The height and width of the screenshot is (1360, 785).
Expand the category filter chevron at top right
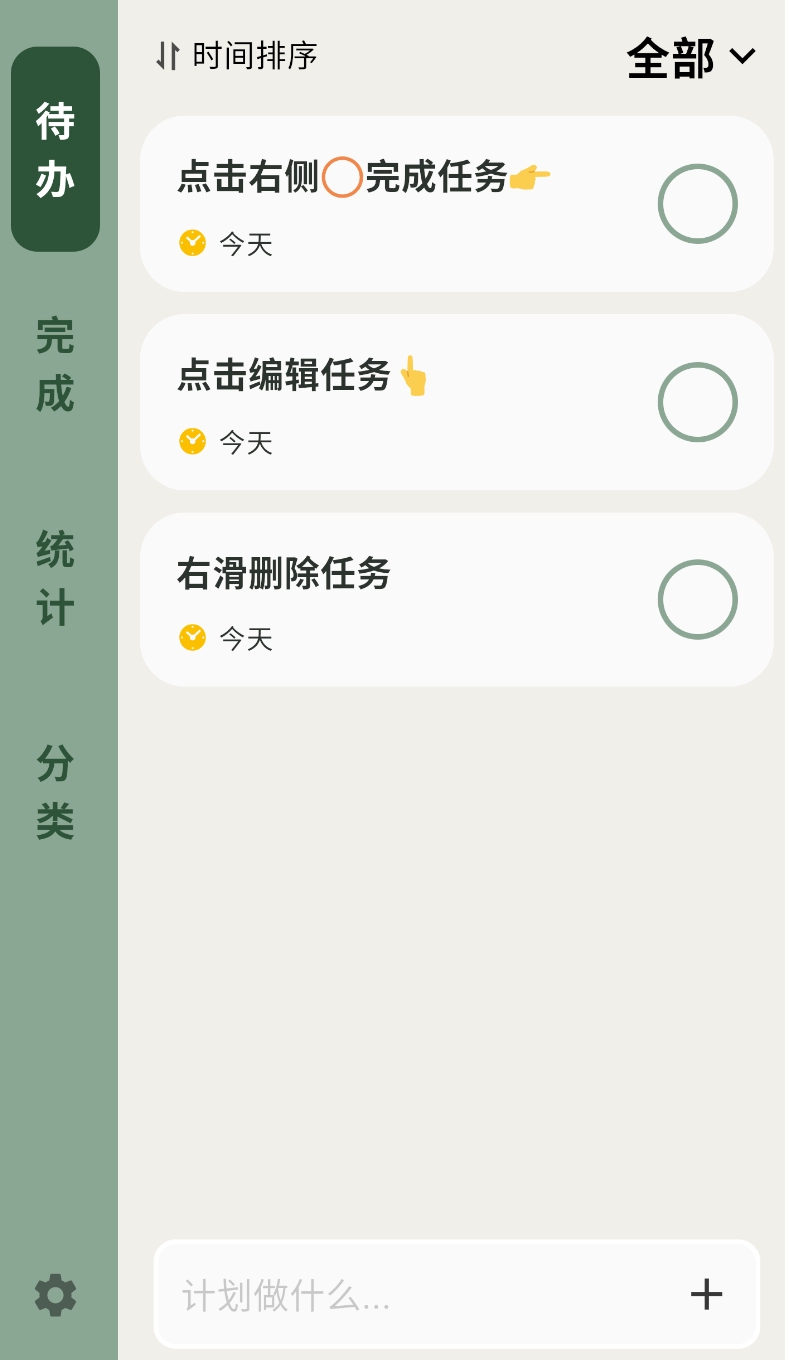coord(743,57)
